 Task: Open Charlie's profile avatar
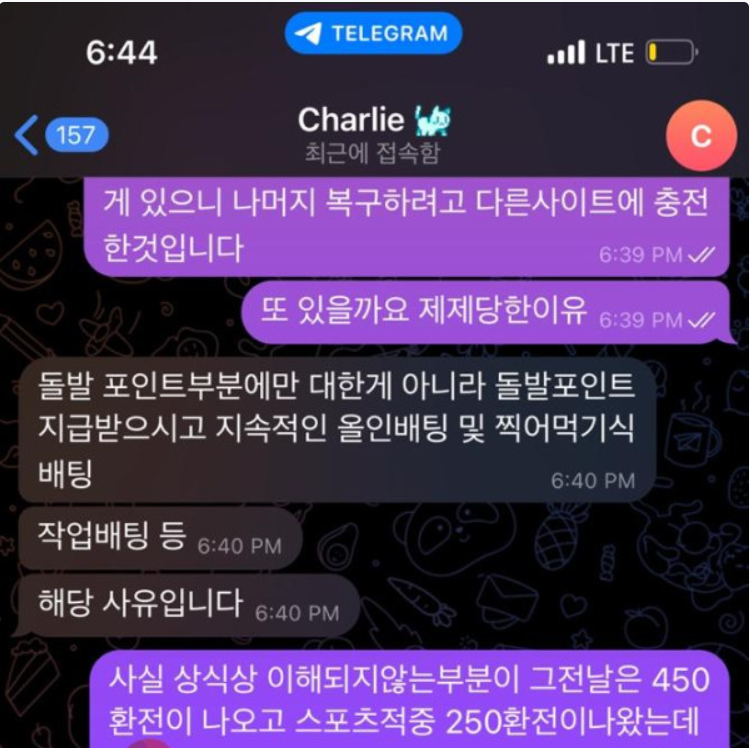[x=701, y=135]
